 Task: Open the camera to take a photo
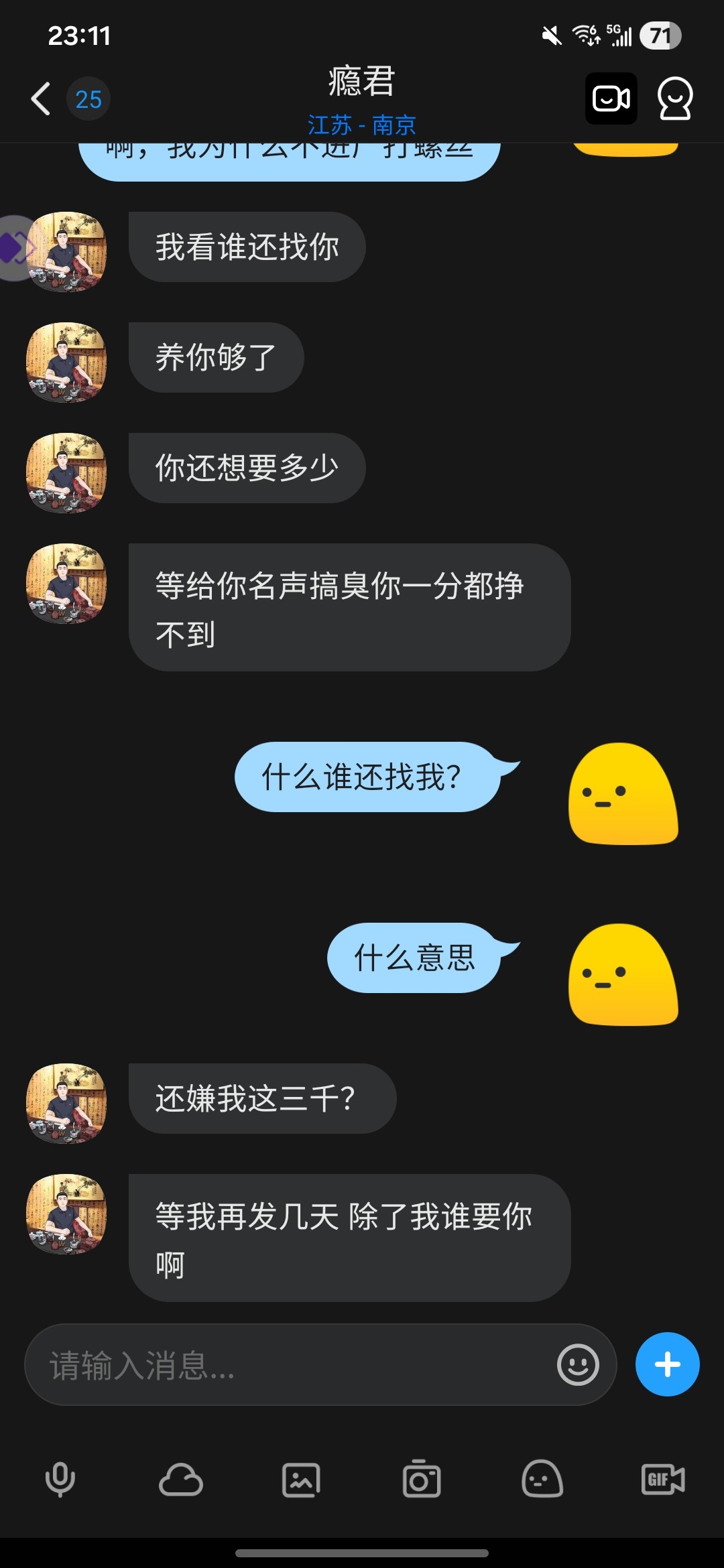point(422,1480)
